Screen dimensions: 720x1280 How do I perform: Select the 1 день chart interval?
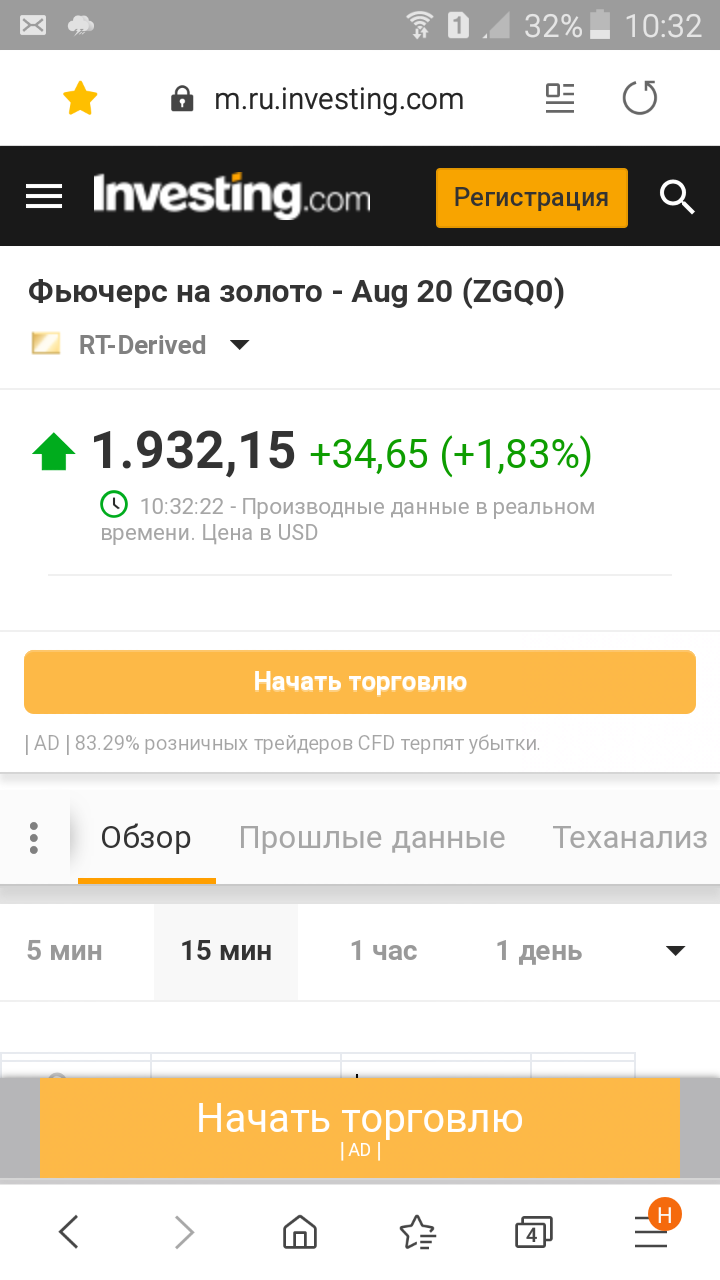point(539,950)
